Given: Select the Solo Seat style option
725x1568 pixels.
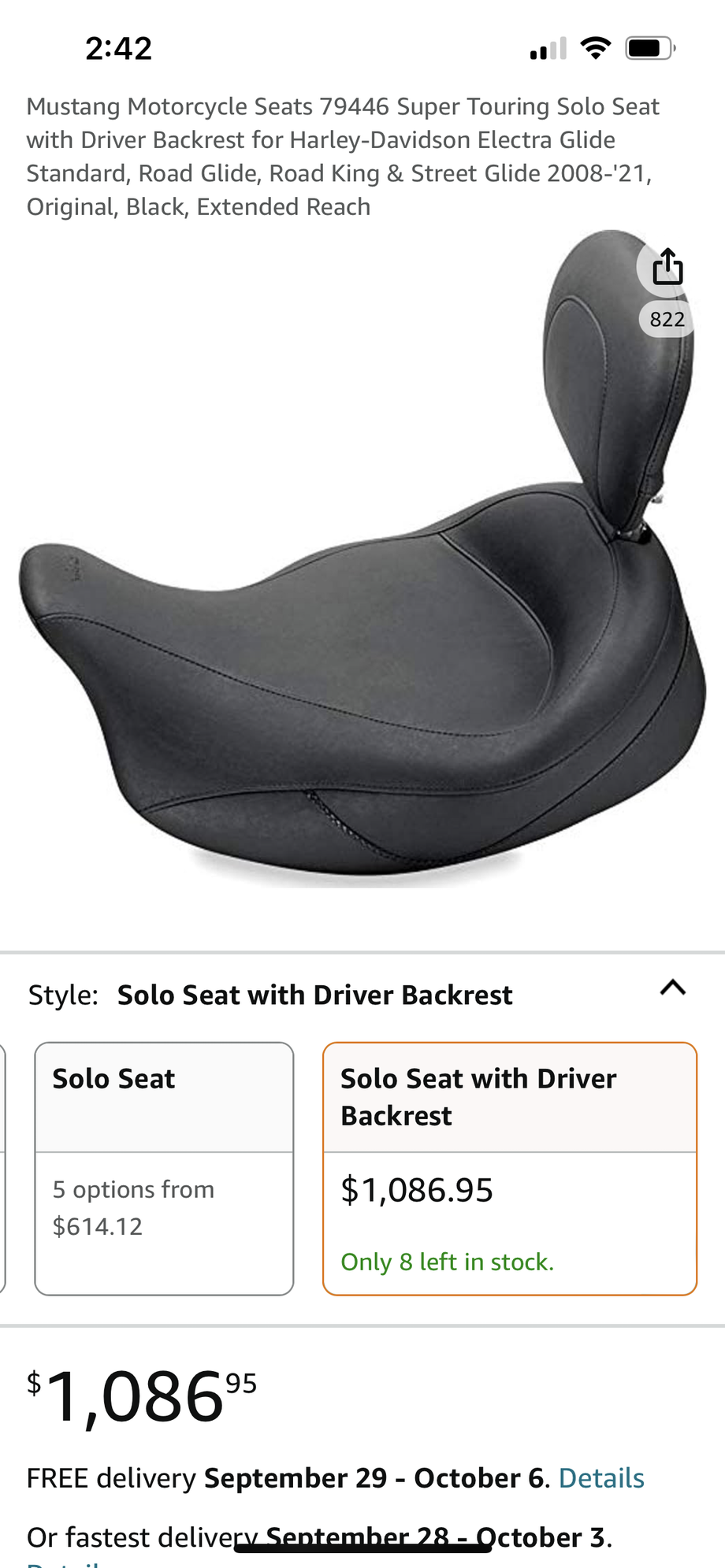Looking at the screenshot, I should (164, 1168).
